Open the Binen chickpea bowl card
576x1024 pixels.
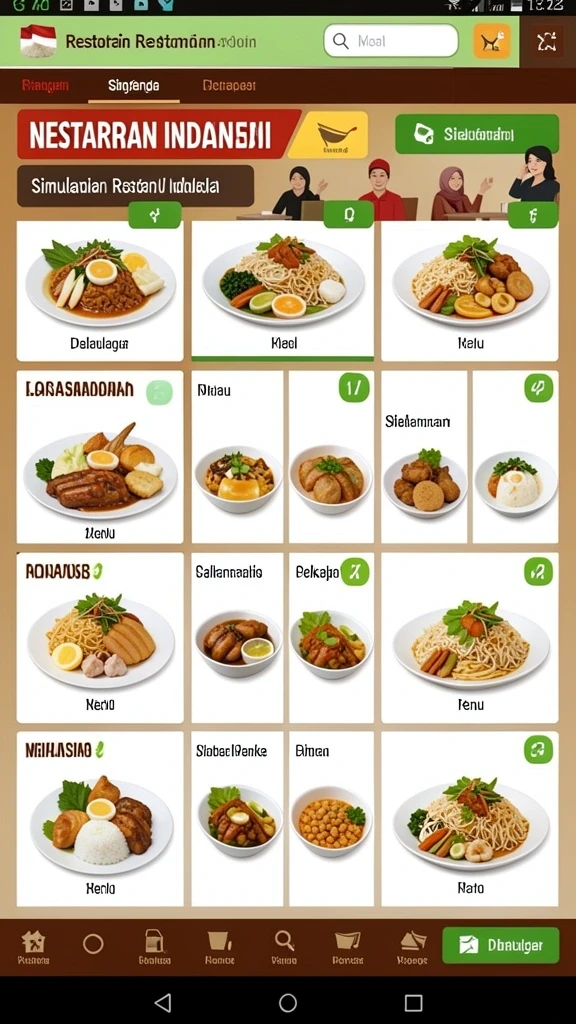pos(331,818)
